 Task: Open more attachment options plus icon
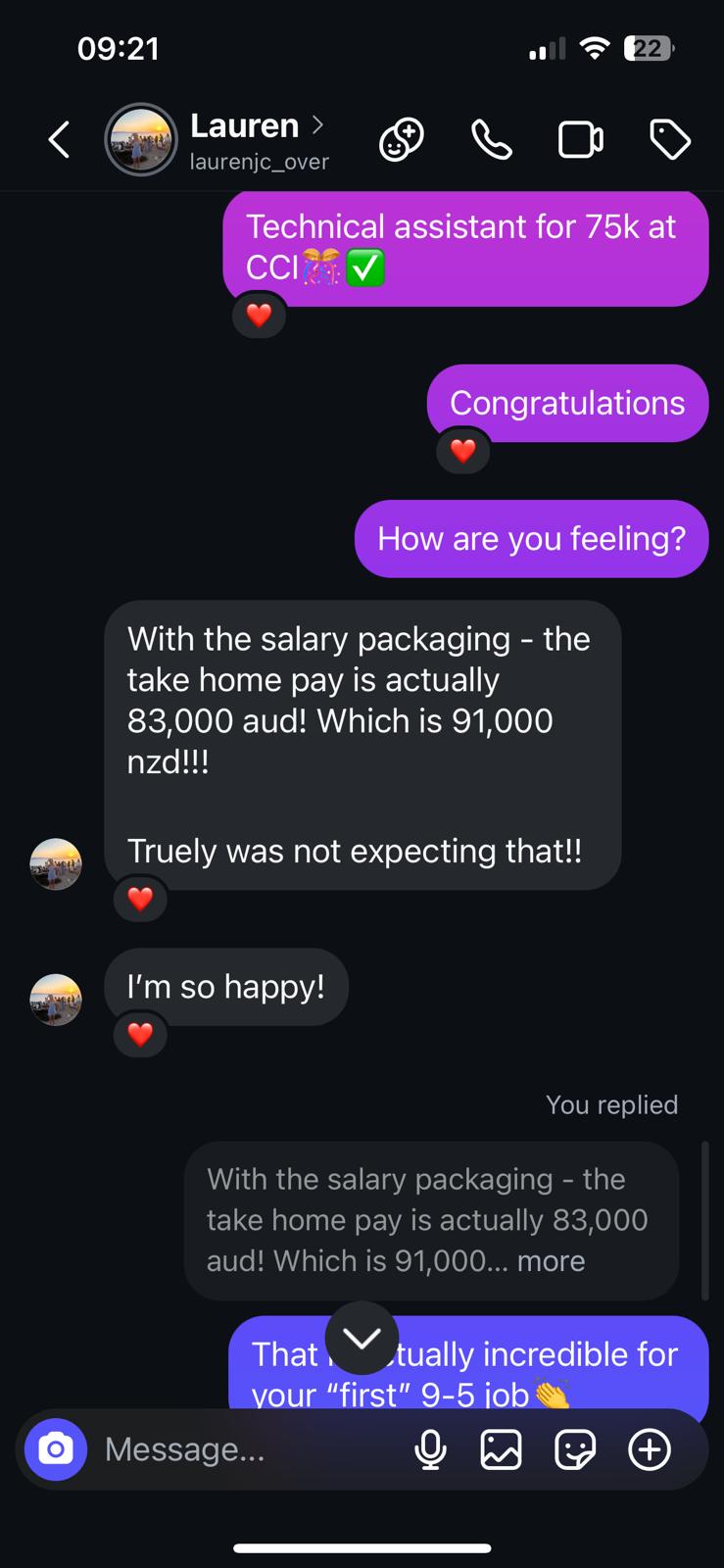tap(650, 1448)
